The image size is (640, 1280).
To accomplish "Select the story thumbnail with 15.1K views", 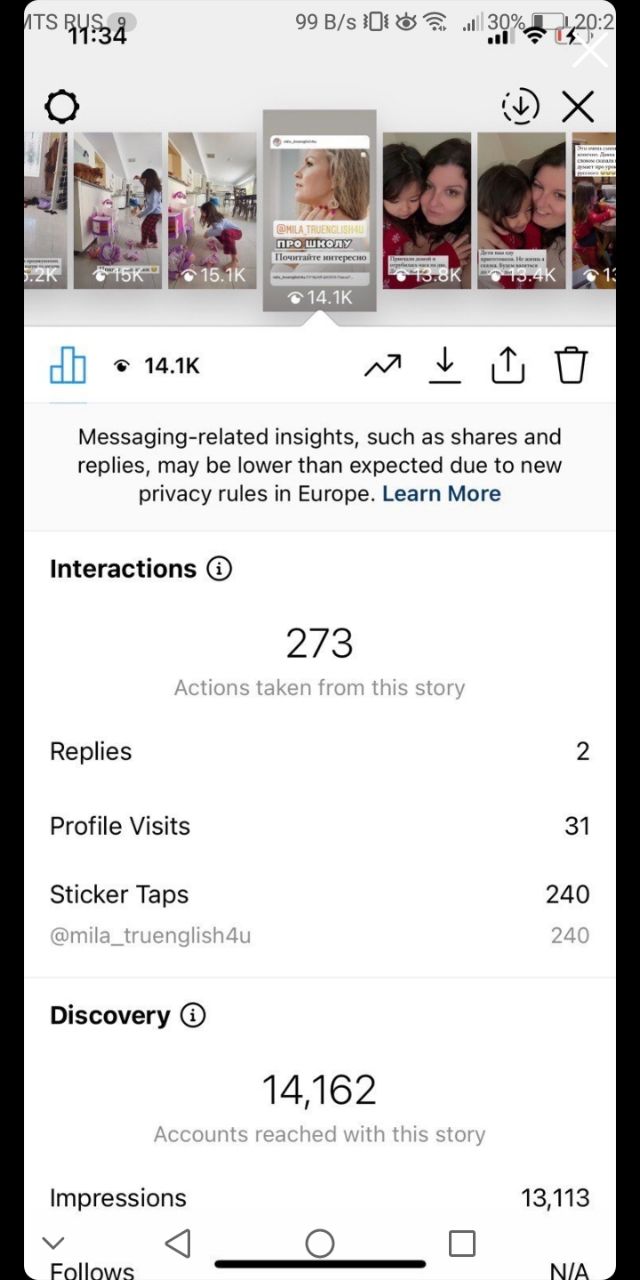I will click(x=212, y=211).
